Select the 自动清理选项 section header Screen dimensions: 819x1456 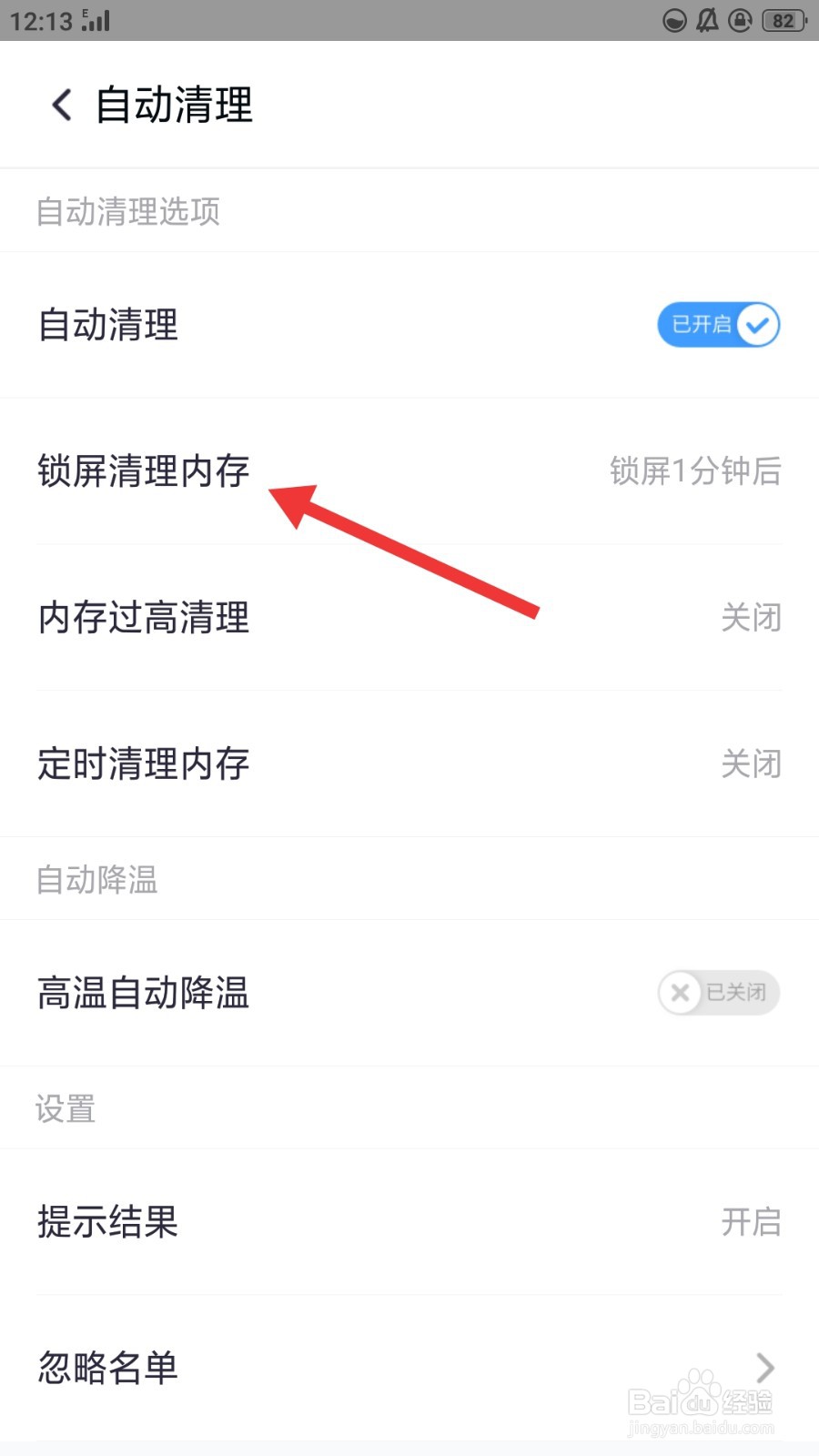point(127,211)
